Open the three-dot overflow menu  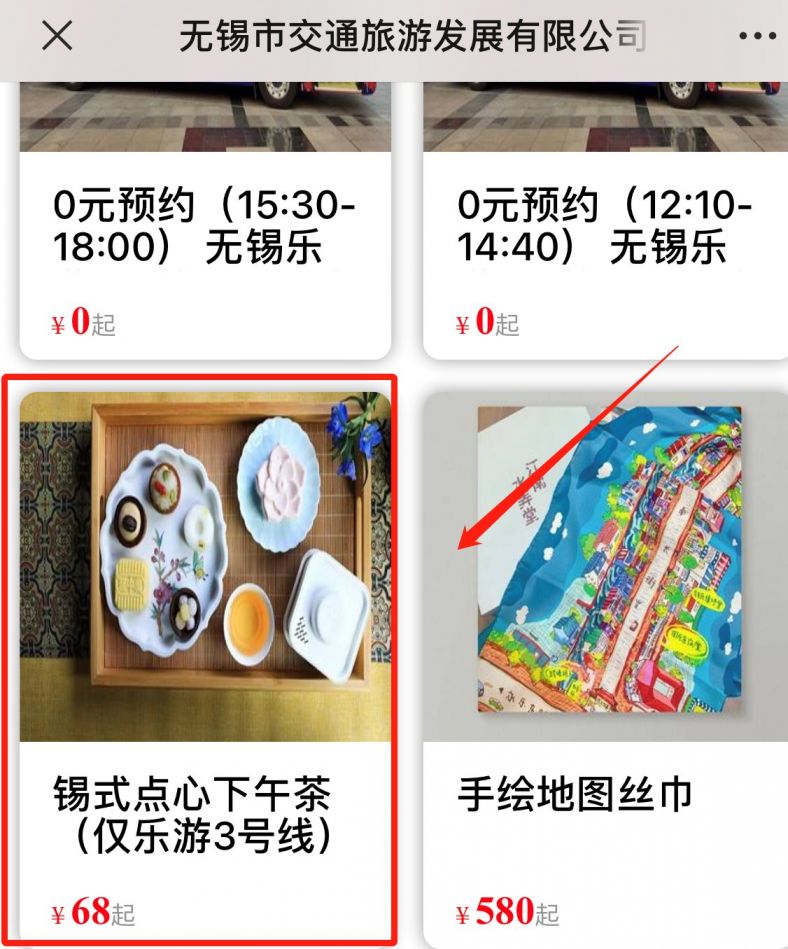coord(756,37)
